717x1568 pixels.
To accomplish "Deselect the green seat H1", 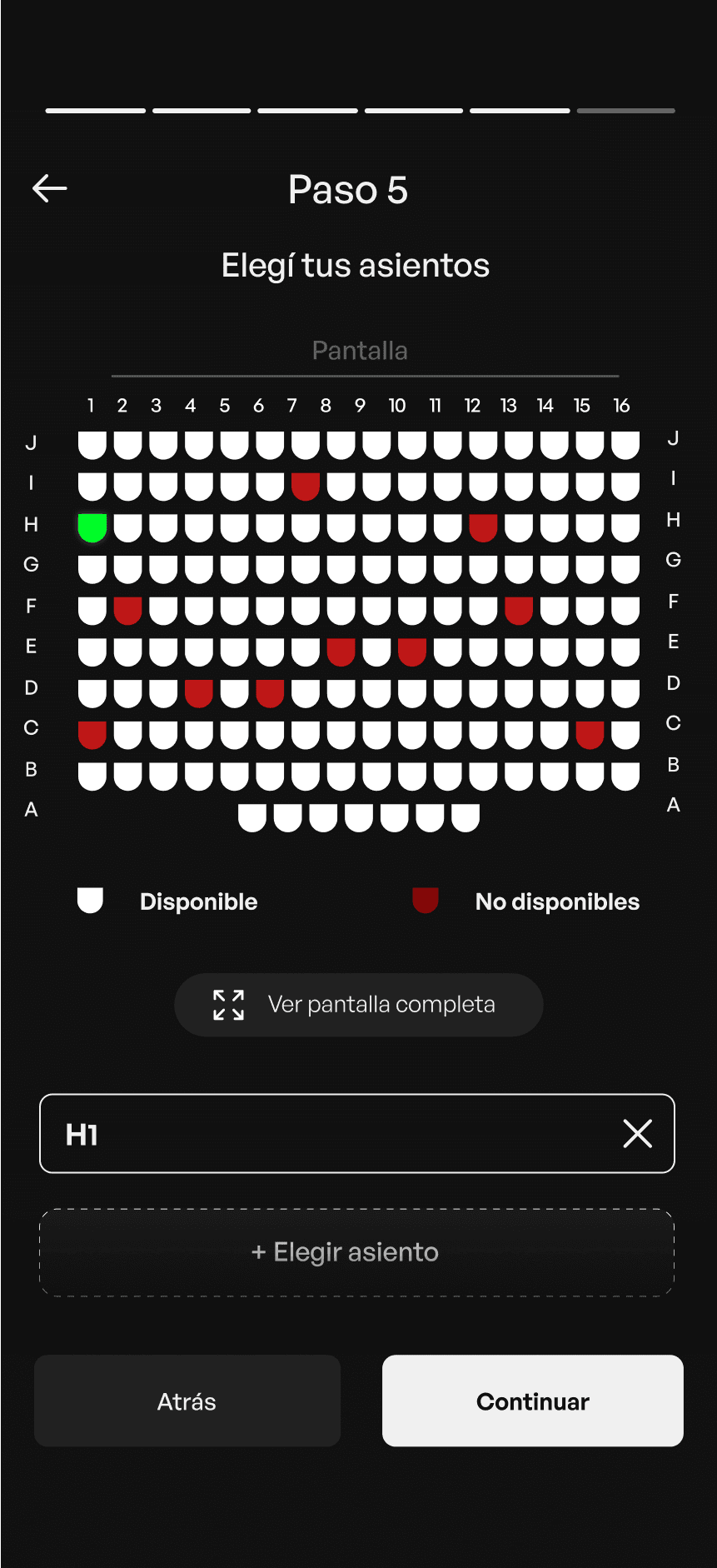I will pyautogui.click(x=92, y=528).
